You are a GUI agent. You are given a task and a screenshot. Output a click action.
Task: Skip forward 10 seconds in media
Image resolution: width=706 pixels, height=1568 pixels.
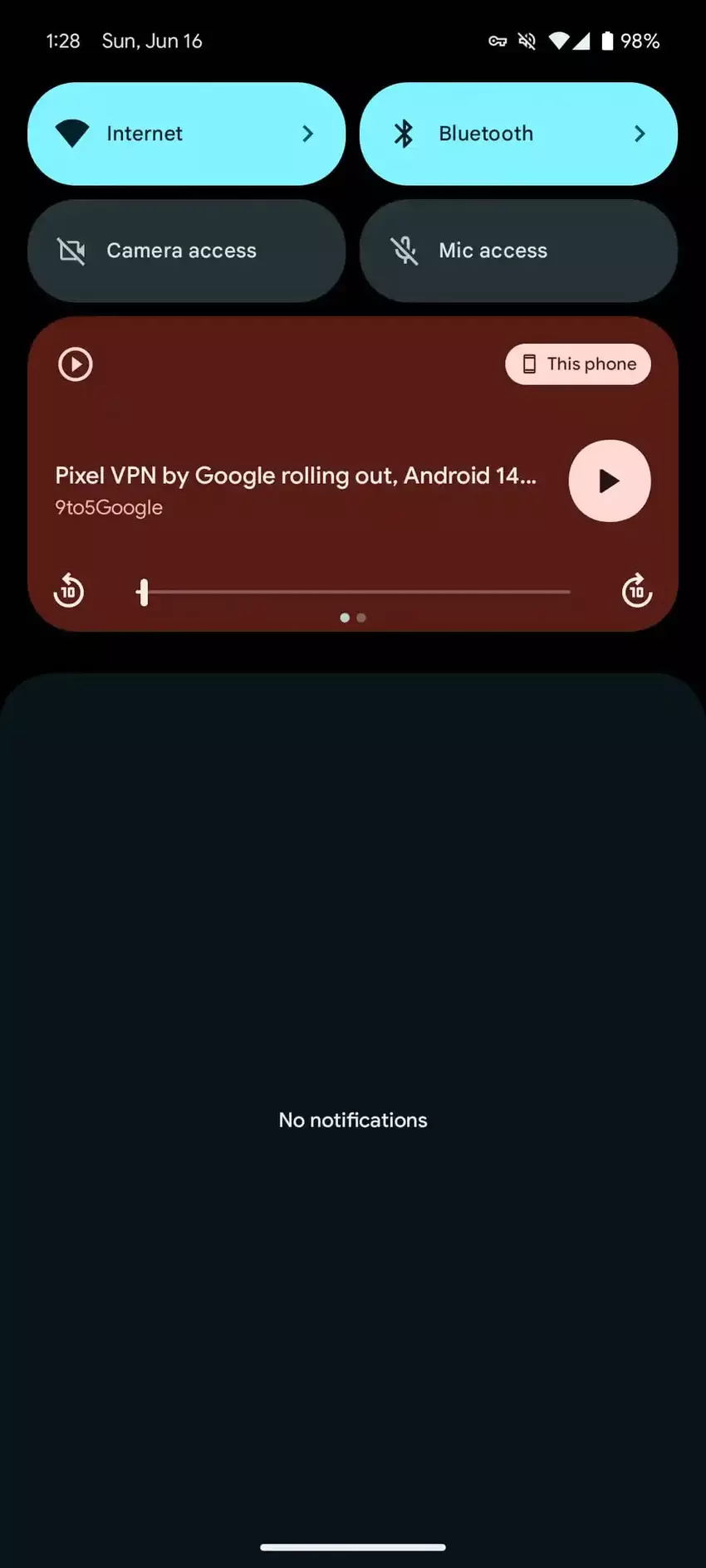tap(636, 591)
